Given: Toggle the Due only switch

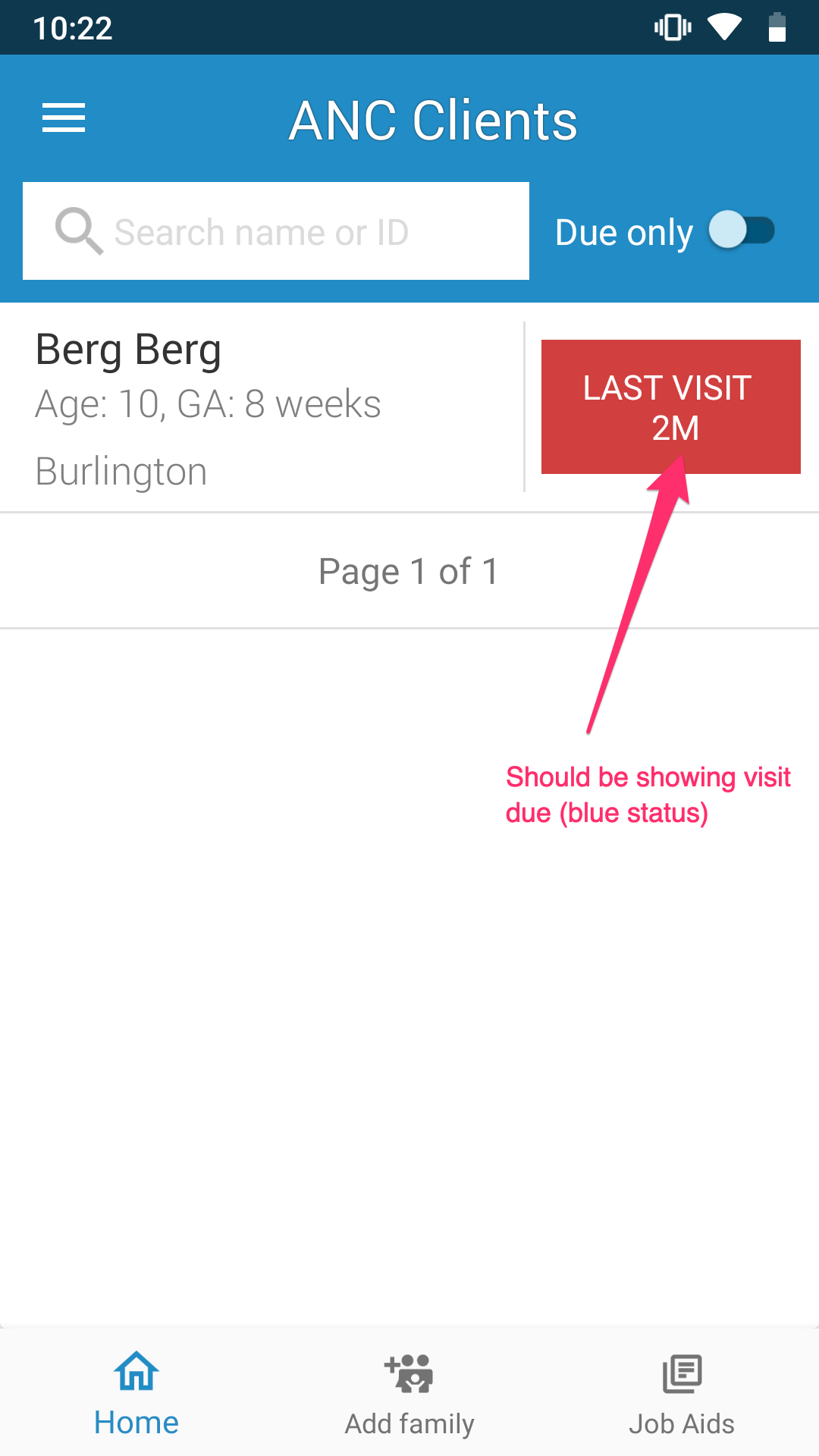Looking at the screenshot, I should (x=741, y=231).
